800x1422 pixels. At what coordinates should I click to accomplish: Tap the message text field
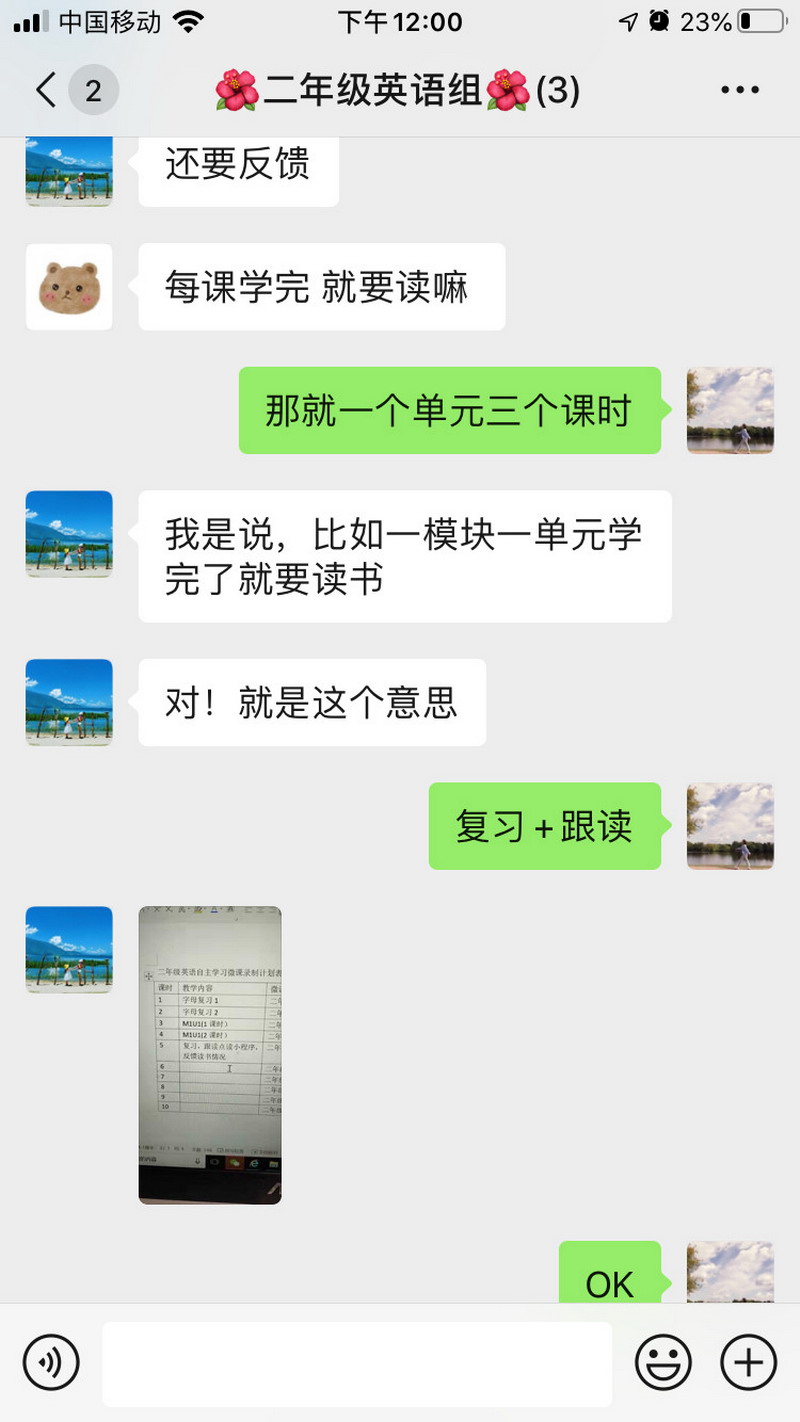(x=357, y=1364)
